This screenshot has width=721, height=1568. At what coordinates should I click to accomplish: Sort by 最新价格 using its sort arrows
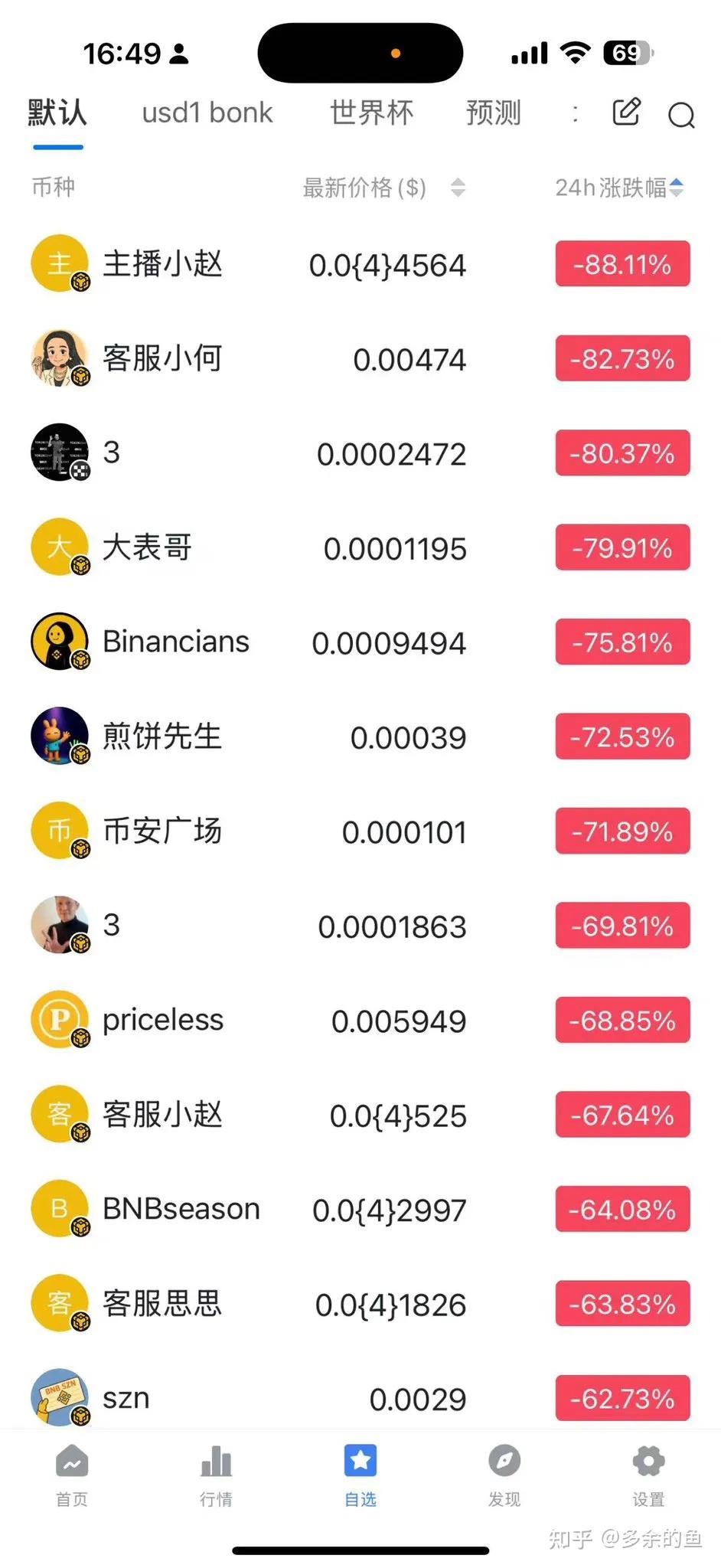(458, 188)
